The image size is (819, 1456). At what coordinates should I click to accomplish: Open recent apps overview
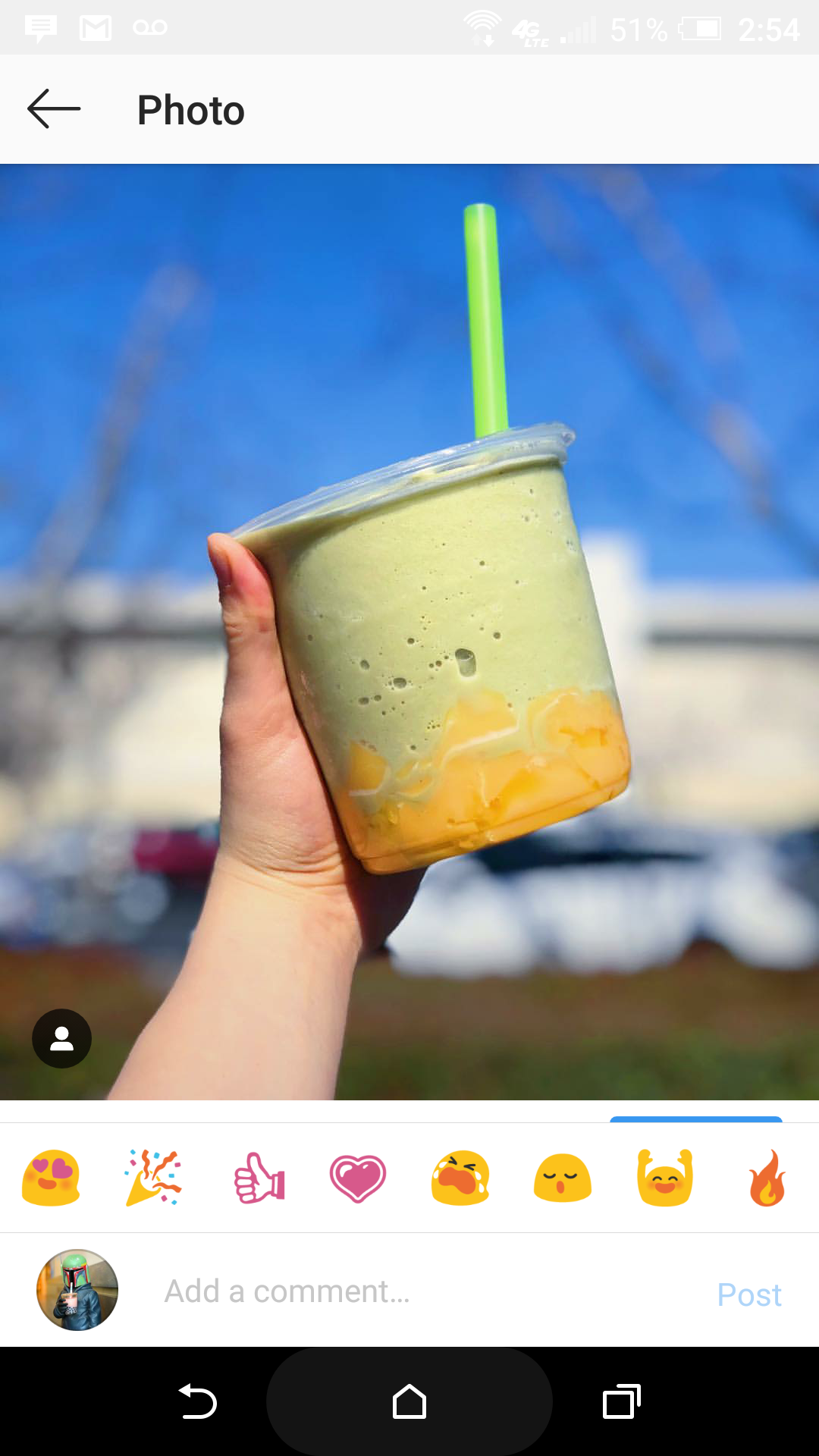click(x=621, y=1401)
